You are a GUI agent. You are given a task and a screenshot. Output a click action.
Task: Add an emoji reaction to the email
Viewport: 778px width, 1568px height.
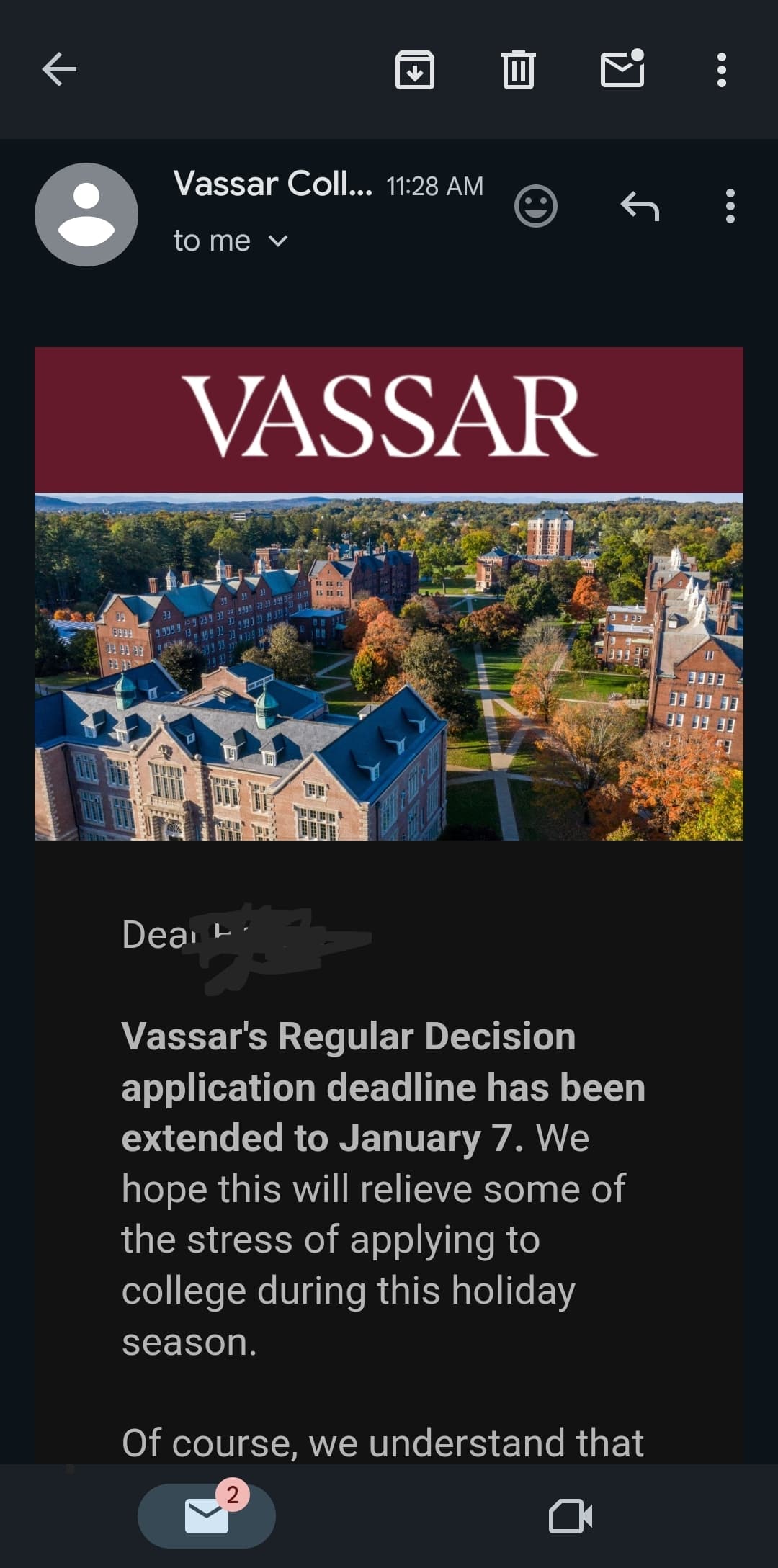click(535, 207)
